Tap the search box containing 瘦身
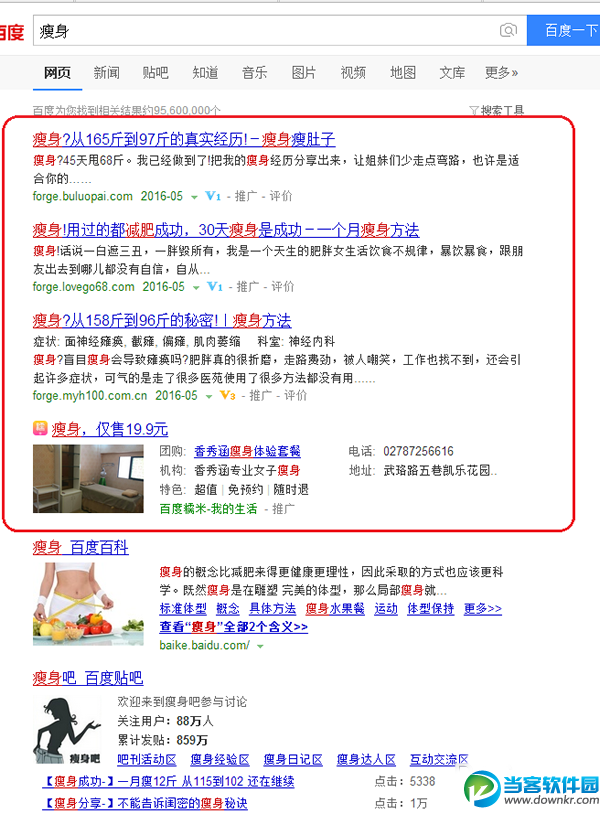This screenshot has height=814, width=600. 260,31
